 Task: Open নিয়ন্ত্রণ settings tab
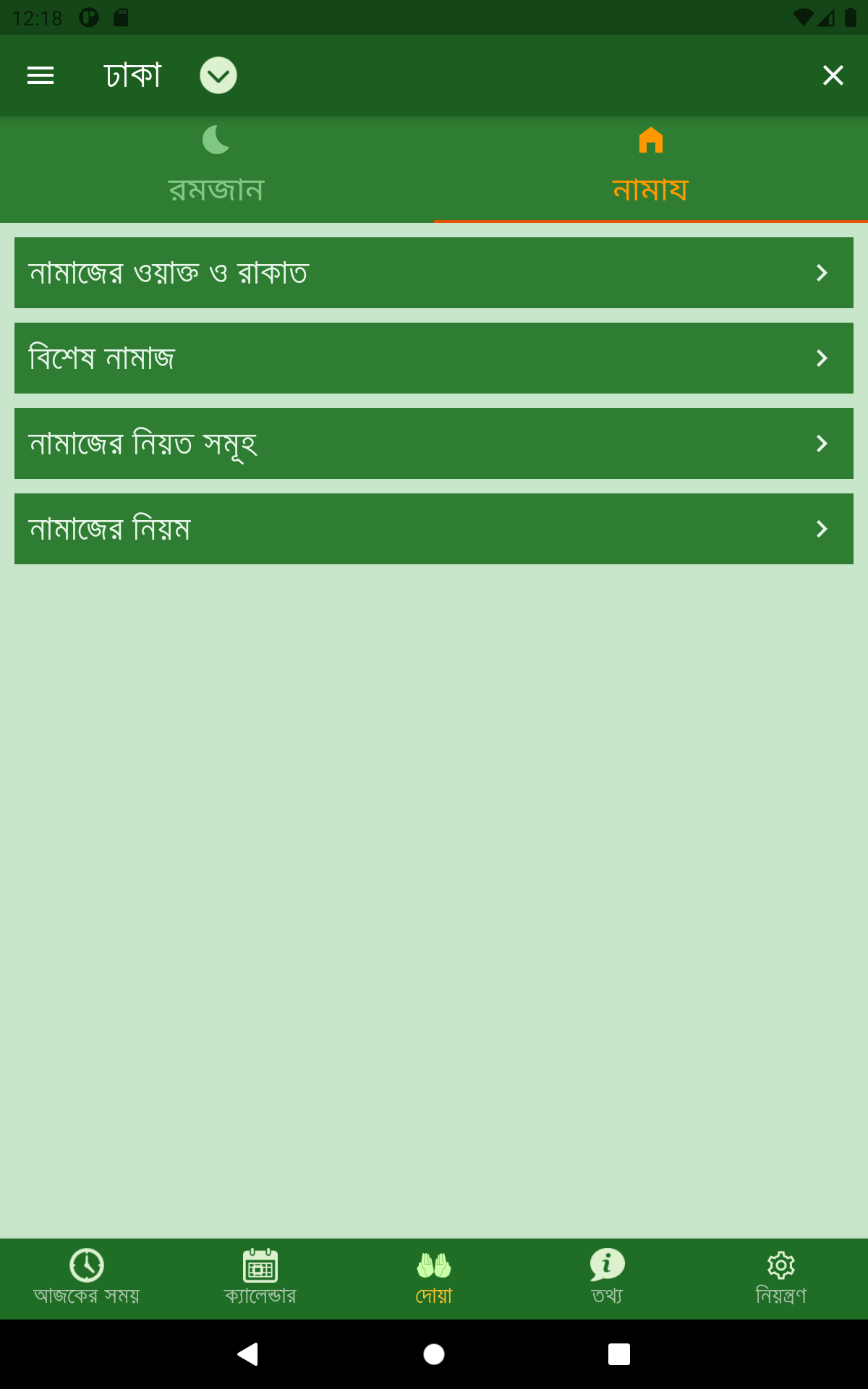[781, 1278]
